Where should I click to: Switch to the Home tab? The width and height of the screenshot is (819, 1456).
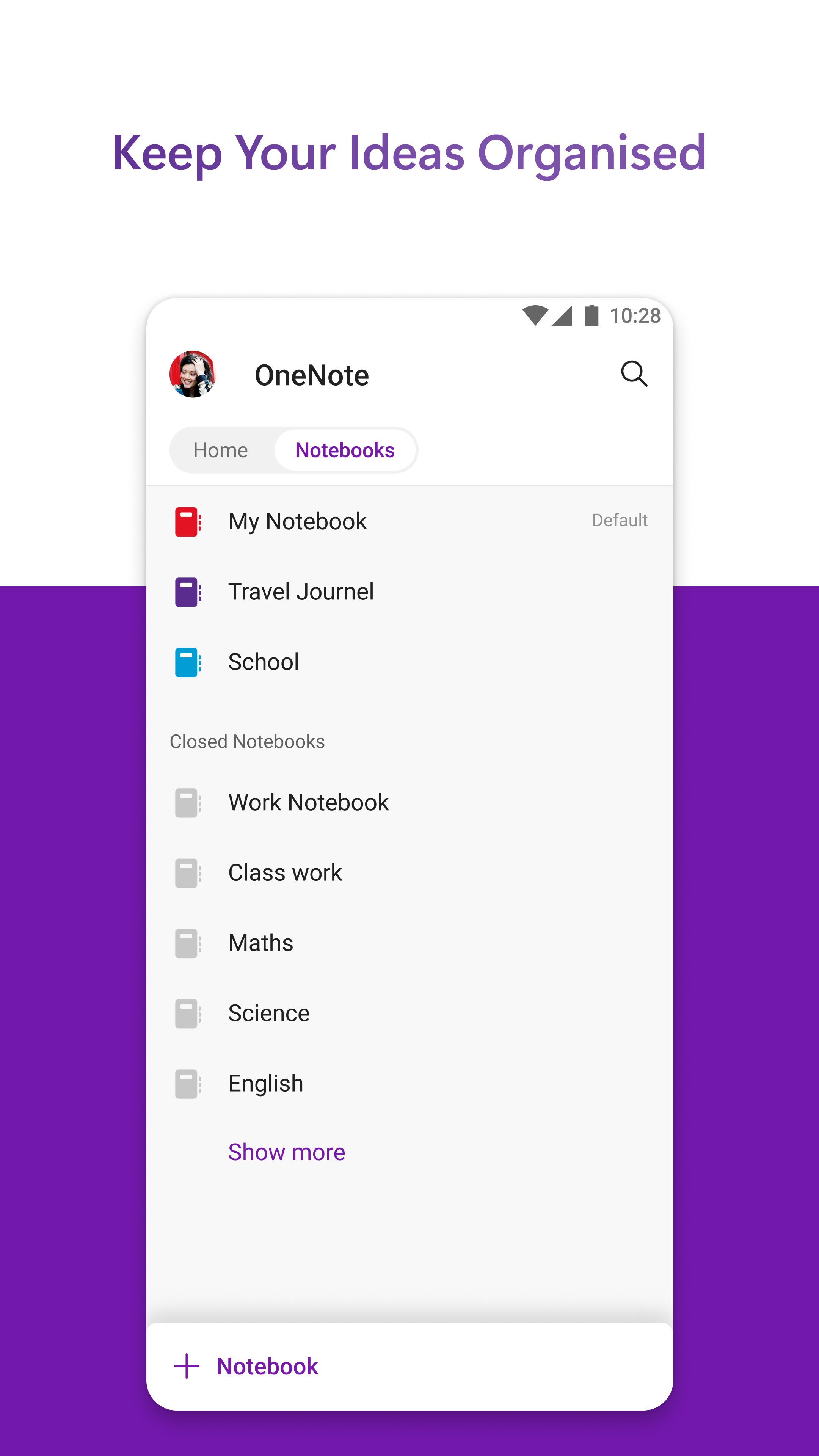pos(221,450)
